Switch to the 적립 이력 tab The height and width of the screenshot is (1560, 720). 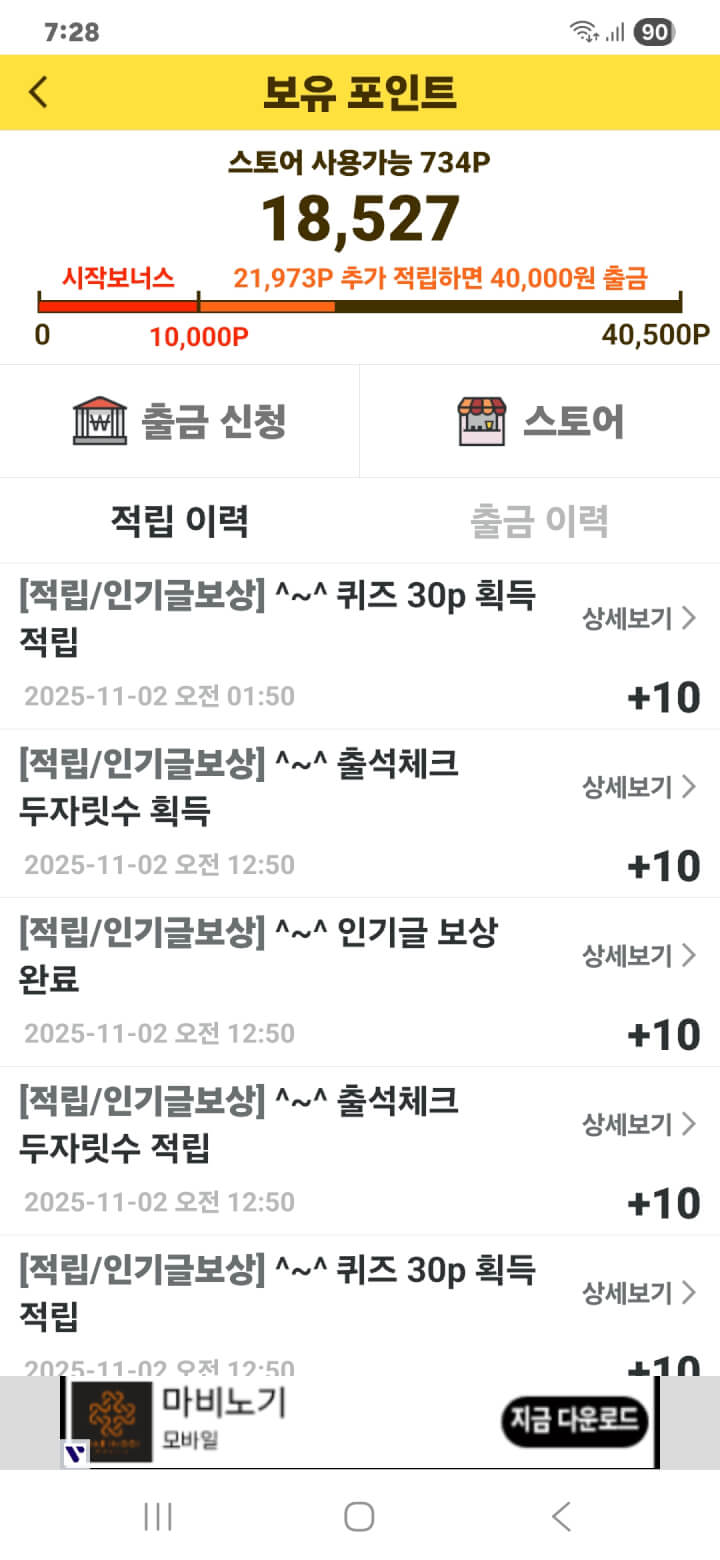coord(180,521)
